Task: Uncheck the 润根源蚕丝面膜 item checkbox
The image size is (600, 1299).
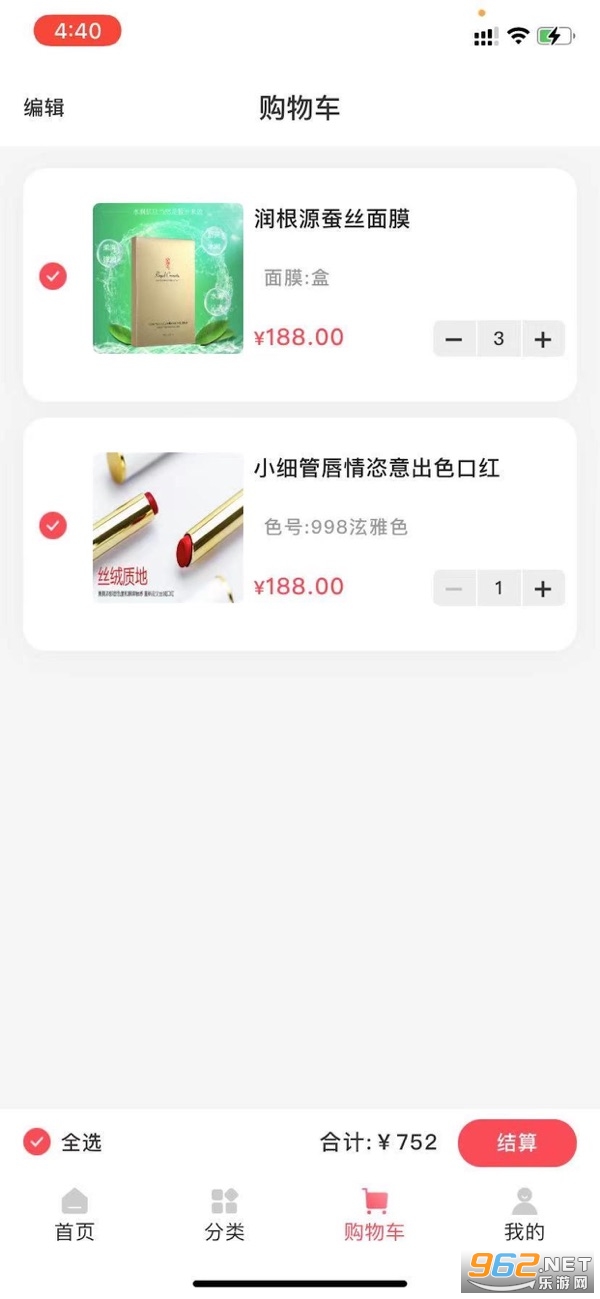Action: pyautogui.click(x=53, y=276)
